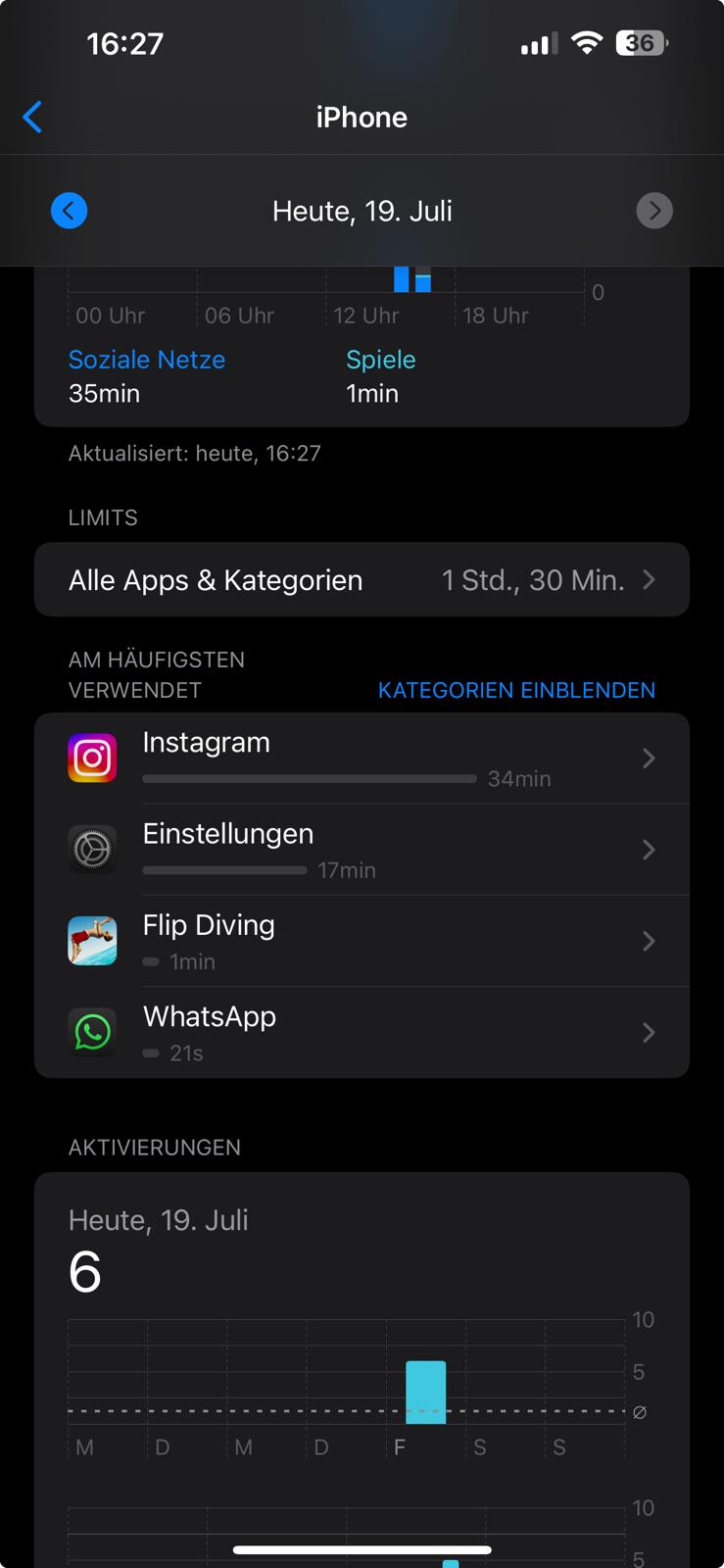Open the Alle Apps & Kategorien limit
The width and height of the screenshot is (724, 1568).
(362, 580)
